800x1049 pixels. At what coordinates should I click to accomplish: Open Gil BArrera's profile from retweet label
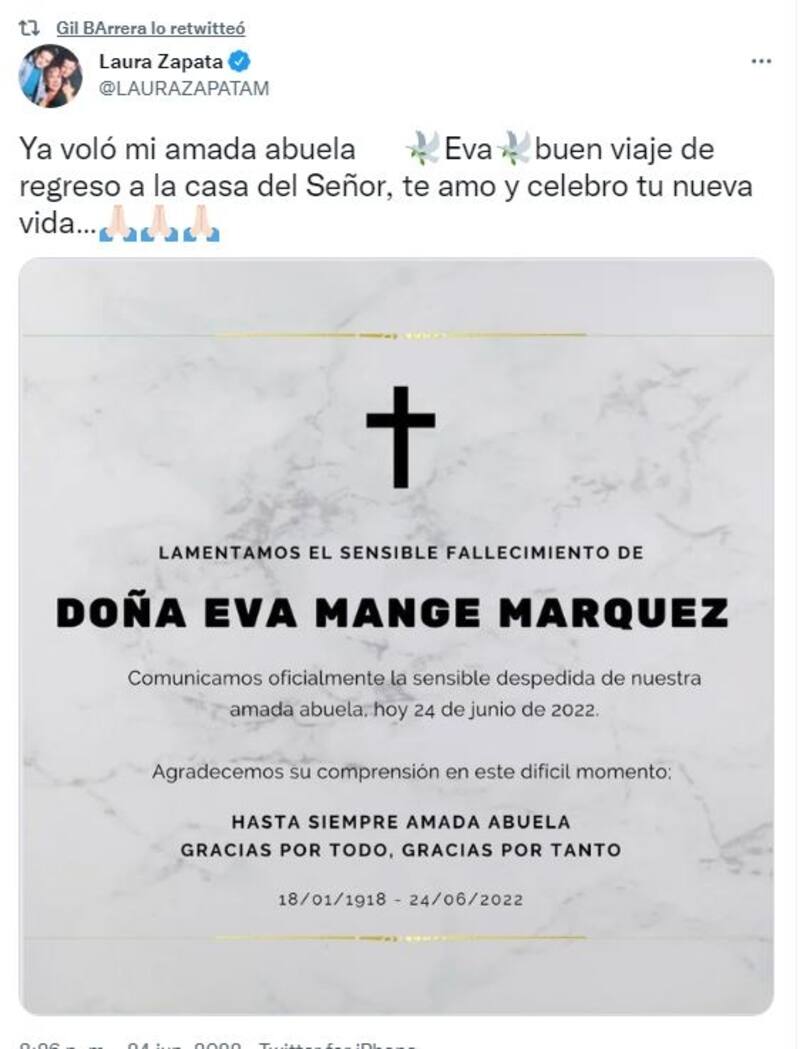[150, 29]
